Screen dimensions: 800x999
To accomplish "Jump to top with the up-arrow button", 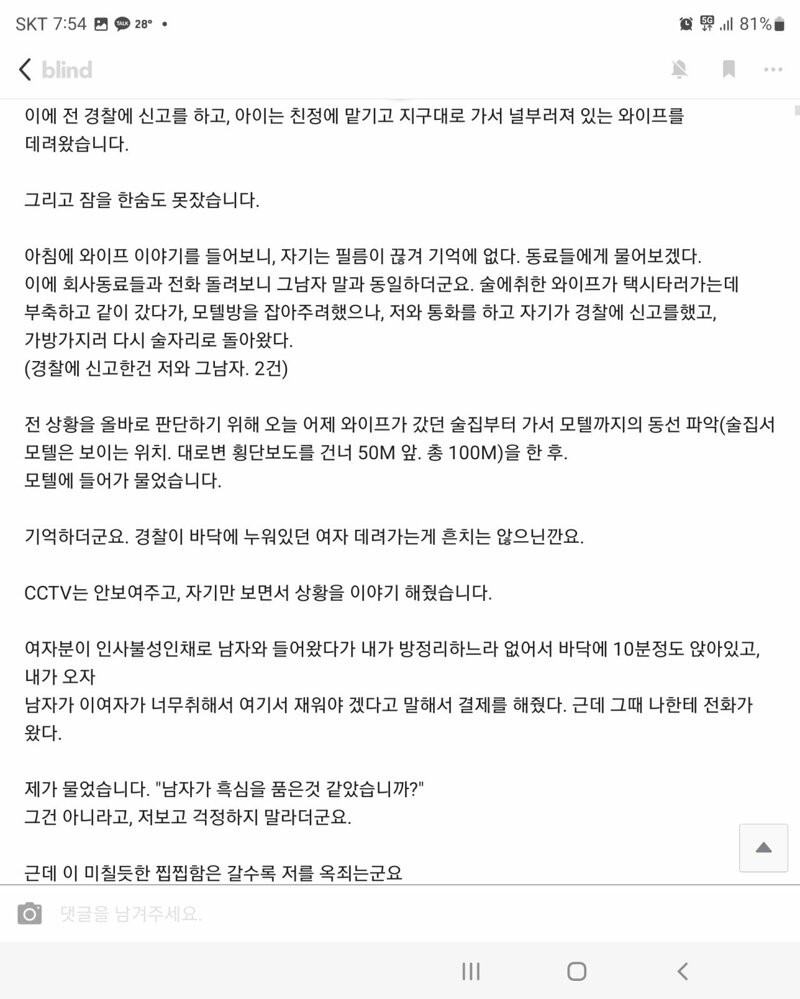I will 763,848.
